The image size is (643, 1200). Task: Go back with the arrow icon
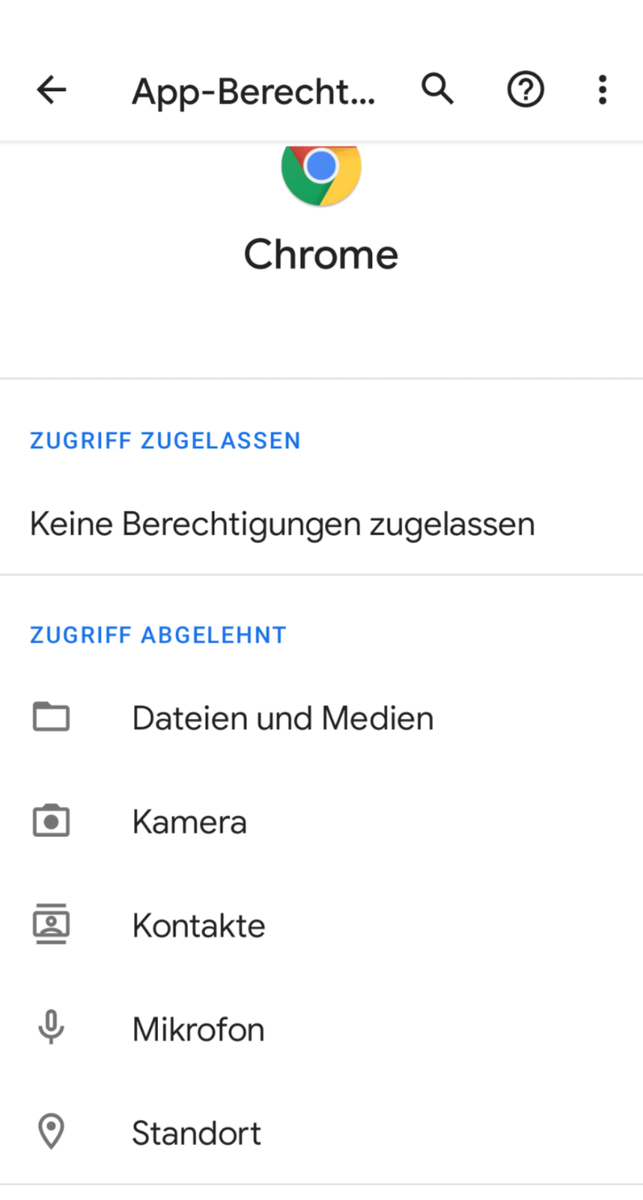tap(51, 90)
